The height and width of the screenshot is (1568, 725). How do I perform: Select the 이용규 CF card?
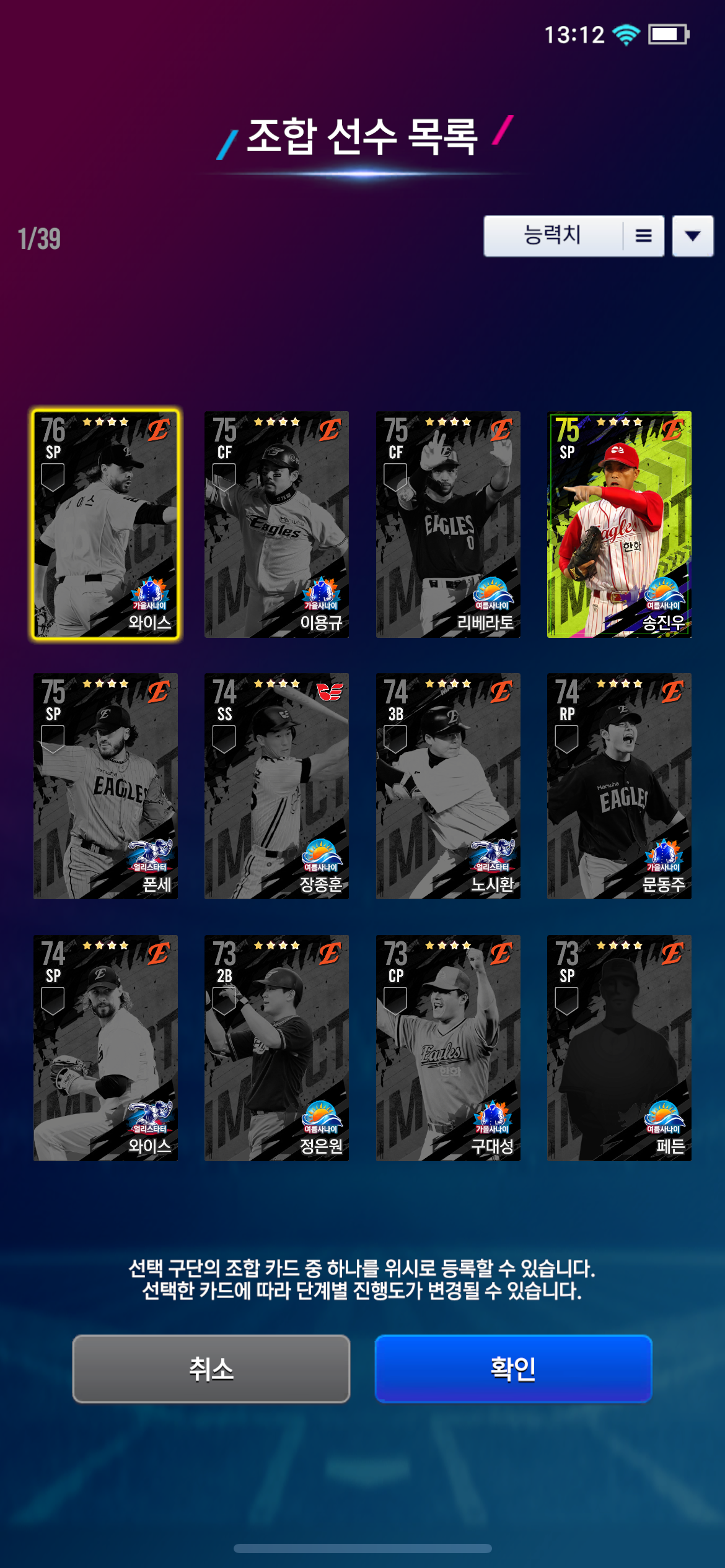(x=276, y=524)
